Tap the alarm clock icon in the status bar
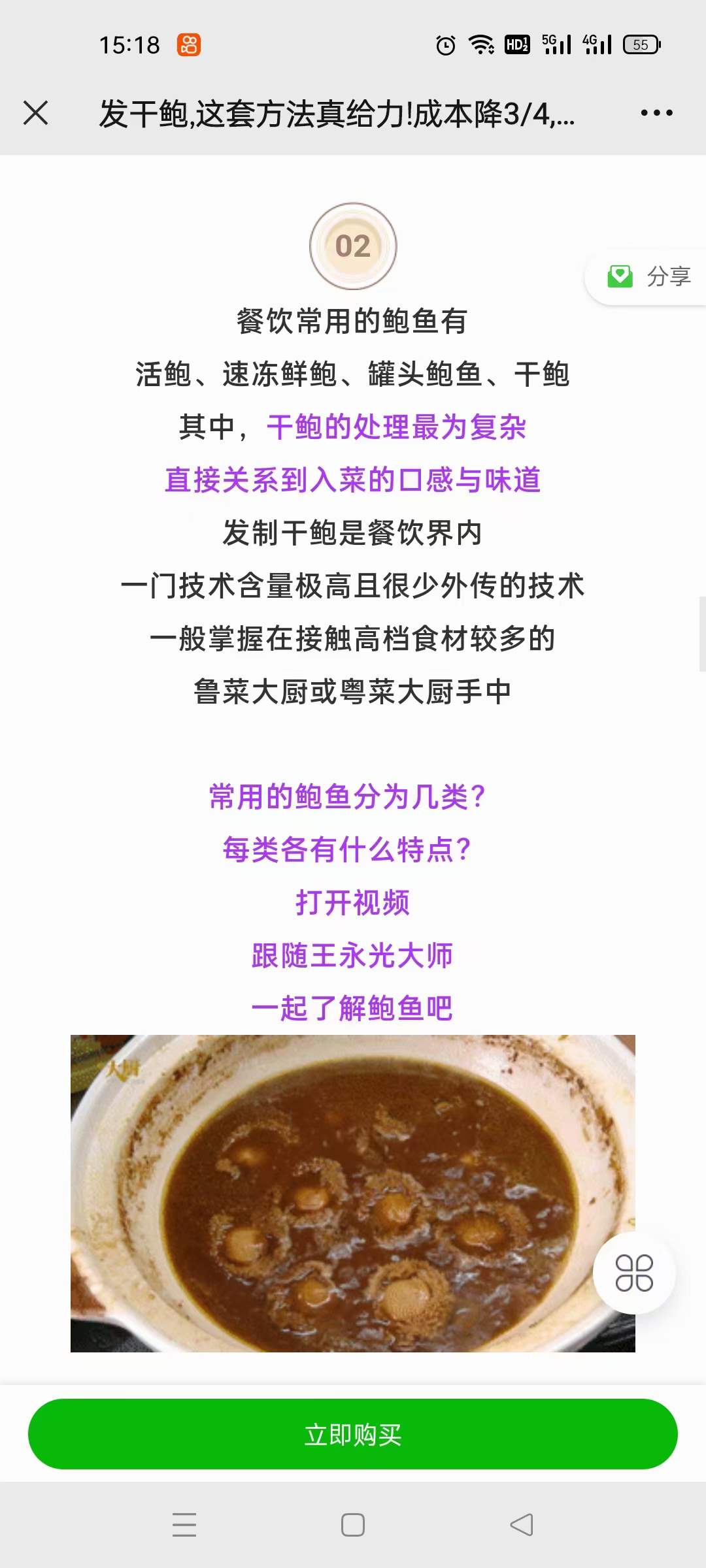The image size is (706, 1568). [445, 44]
